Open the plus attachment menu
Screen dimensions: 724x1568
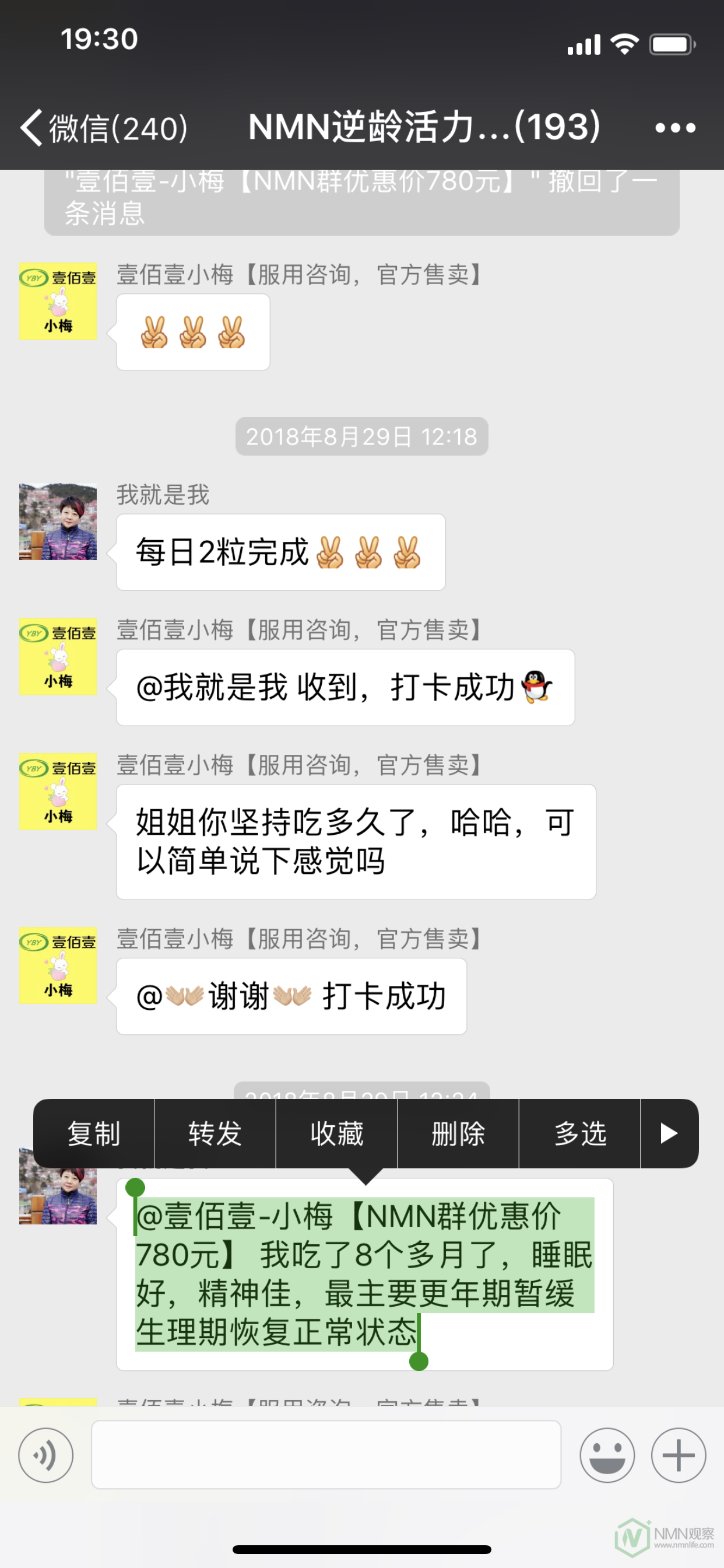(x=679, y=1455)
